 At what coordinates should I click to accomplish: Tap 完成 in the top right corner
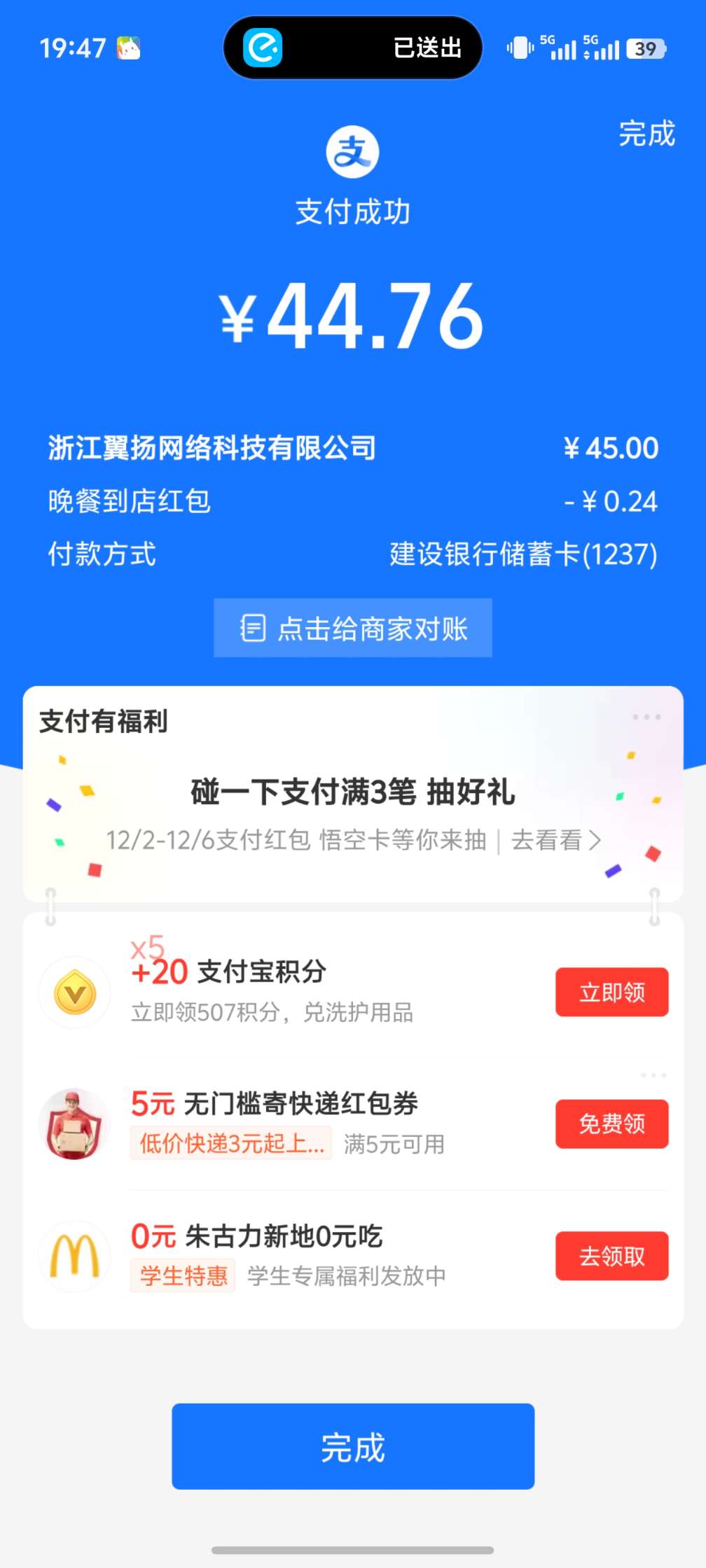[646, 134]
